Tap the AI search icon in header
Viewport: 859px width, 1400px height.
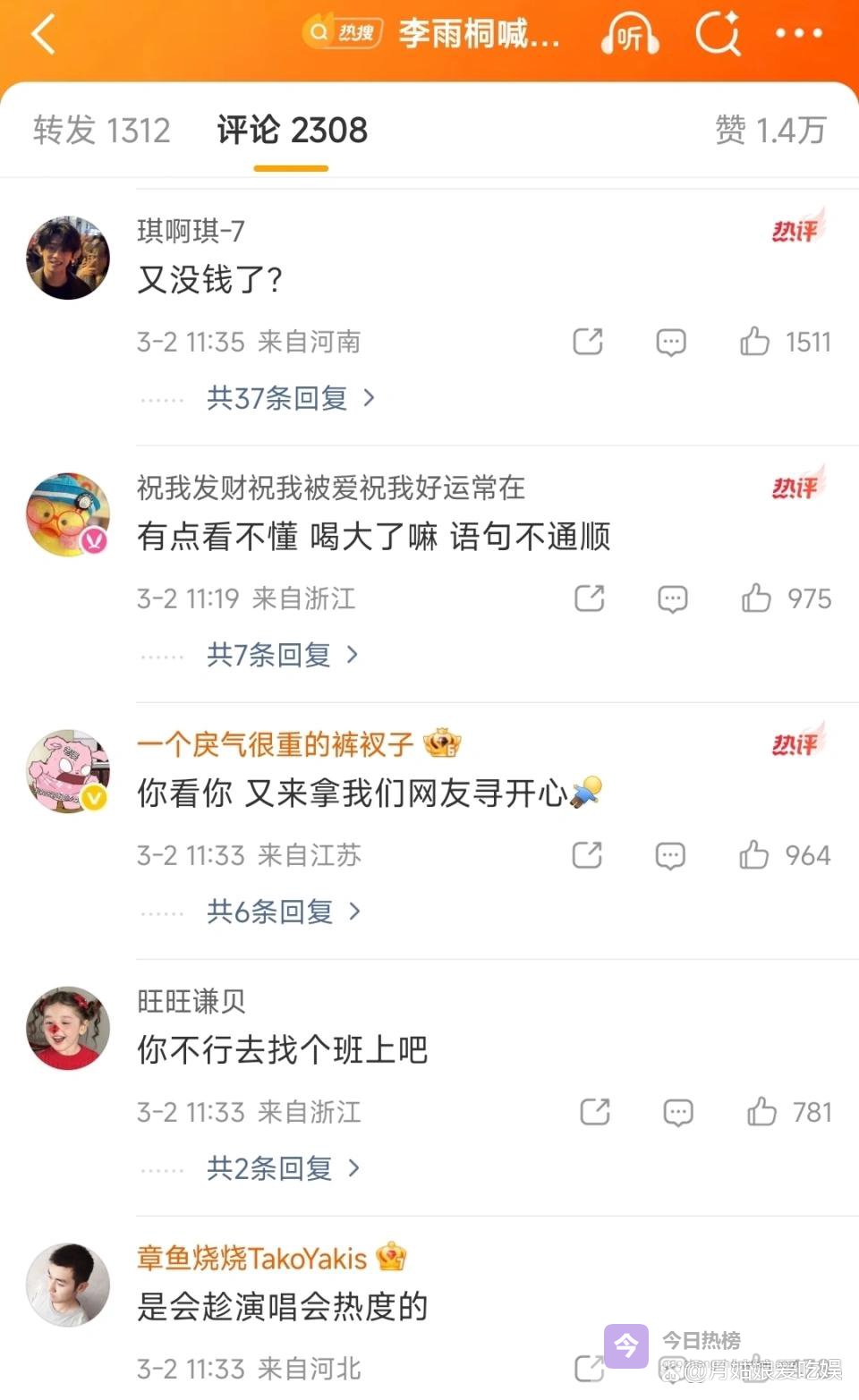[718, 34]
